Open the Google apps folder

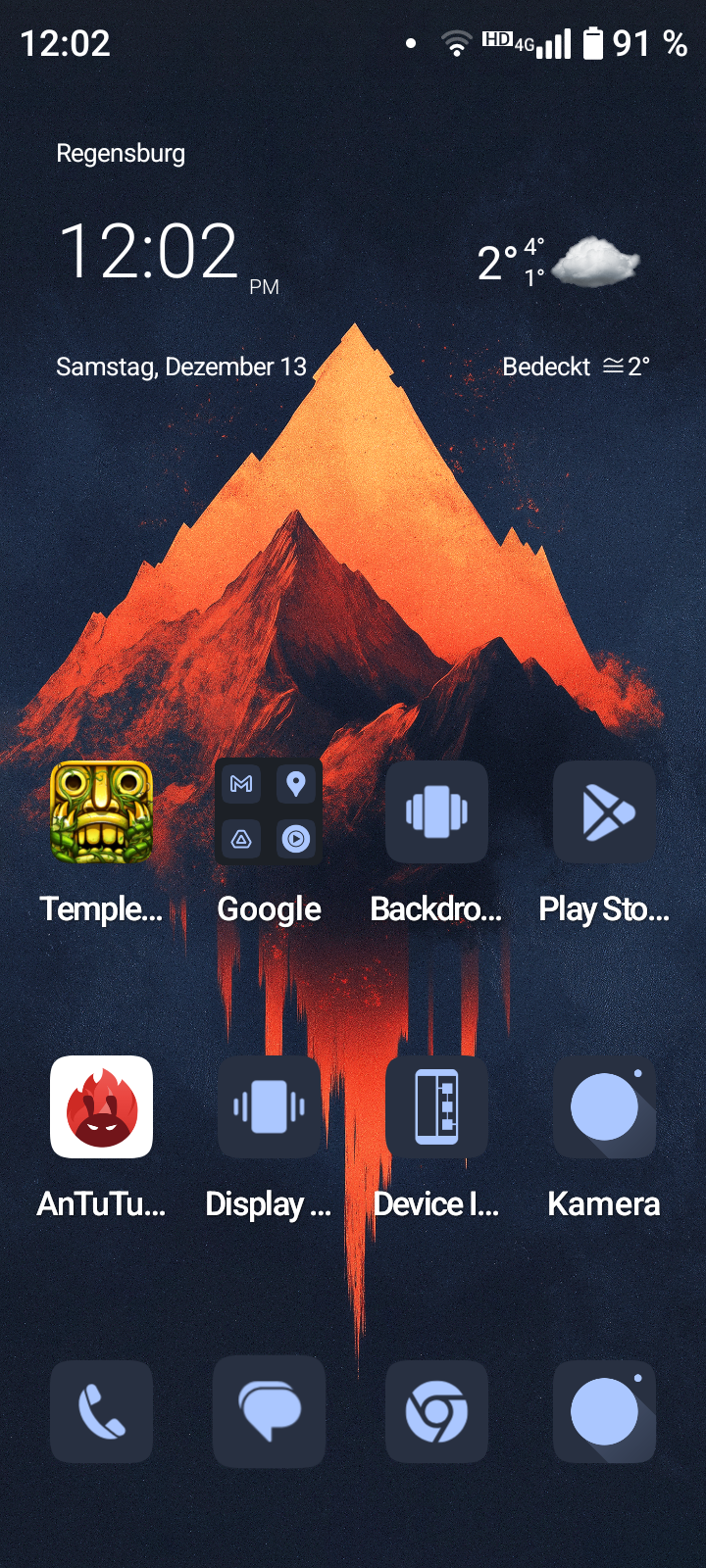coord(269,812)
